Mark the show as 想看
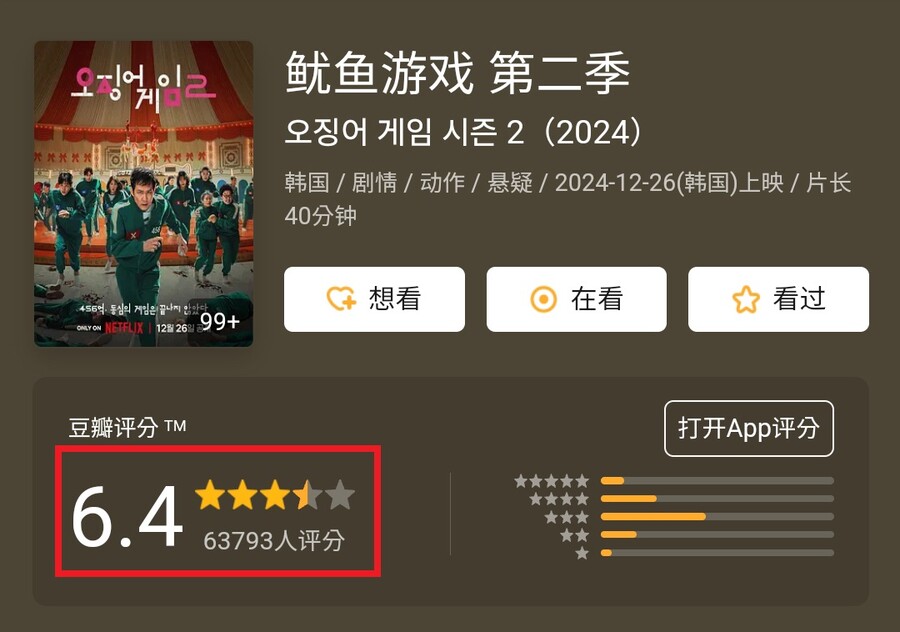 click(x=374, y=299)
